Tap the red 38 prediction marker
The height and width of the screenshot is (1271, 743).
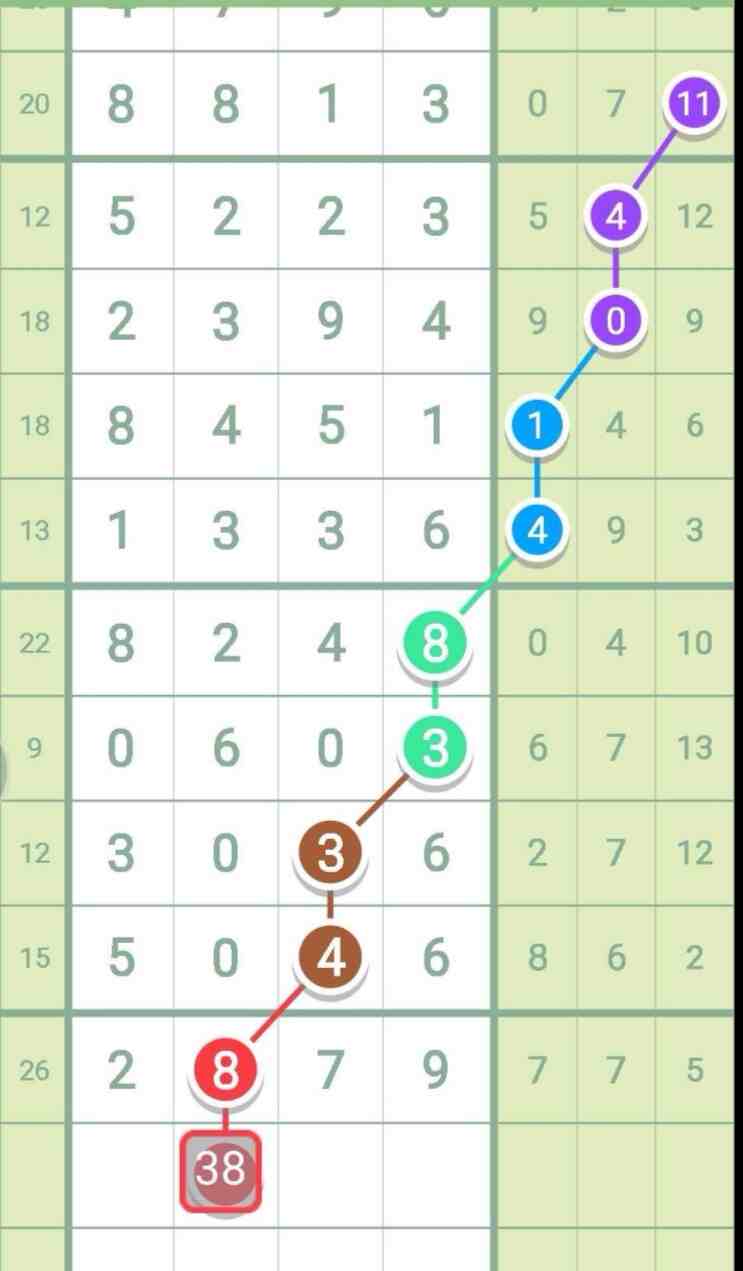(x=221, y=1169)
